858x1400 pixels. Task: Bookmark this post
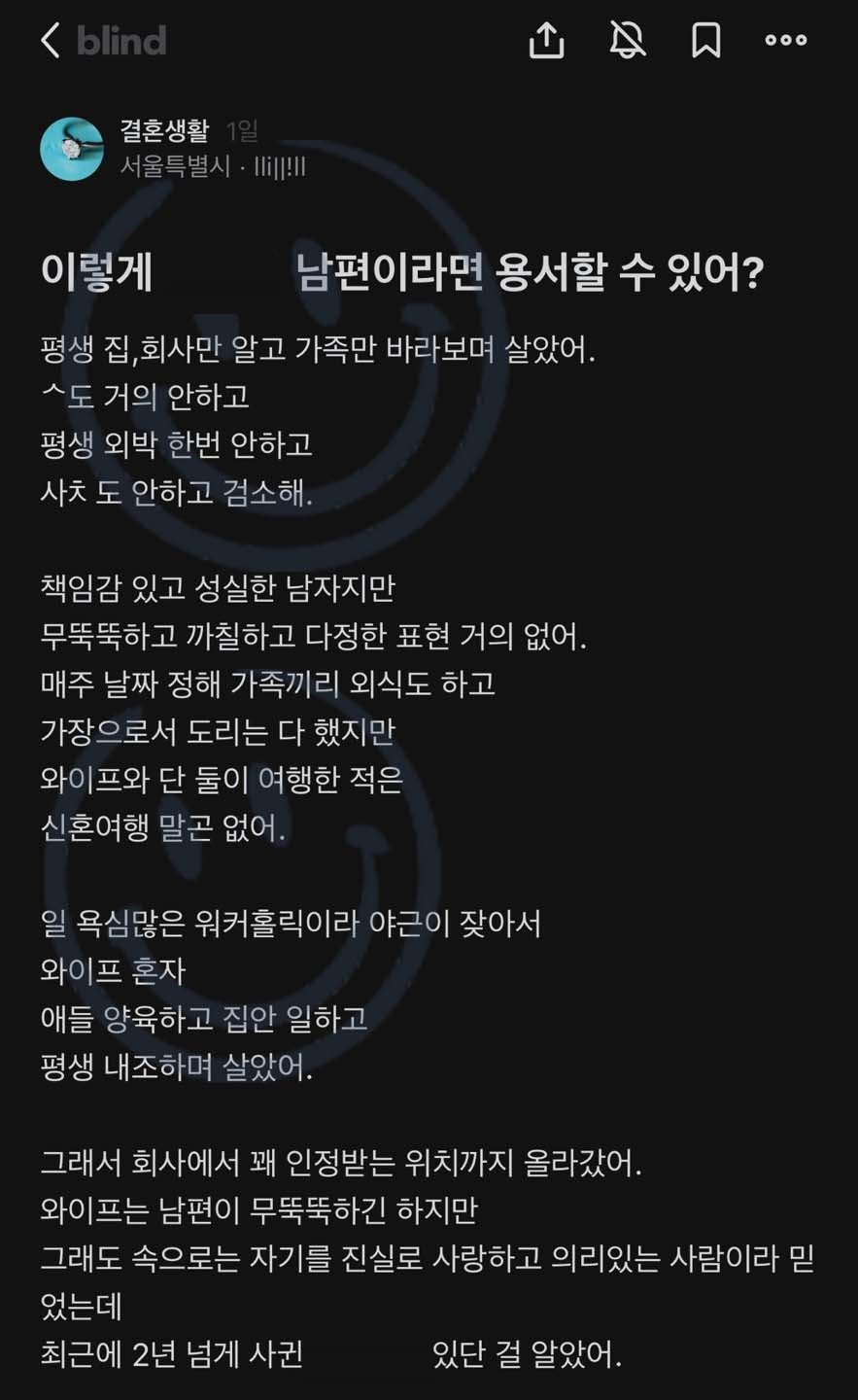click(x=705, y=41)
